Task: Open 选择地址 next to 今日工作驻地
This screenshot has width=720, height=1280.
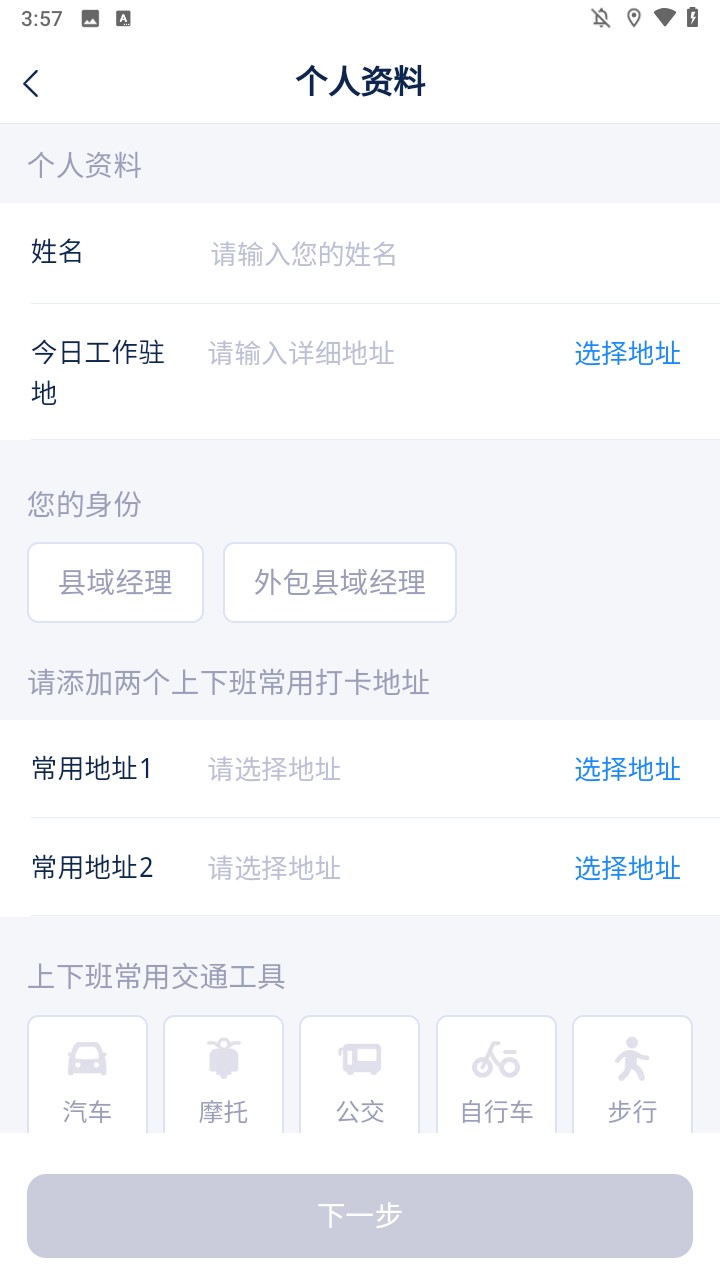Action: (627, 353)
